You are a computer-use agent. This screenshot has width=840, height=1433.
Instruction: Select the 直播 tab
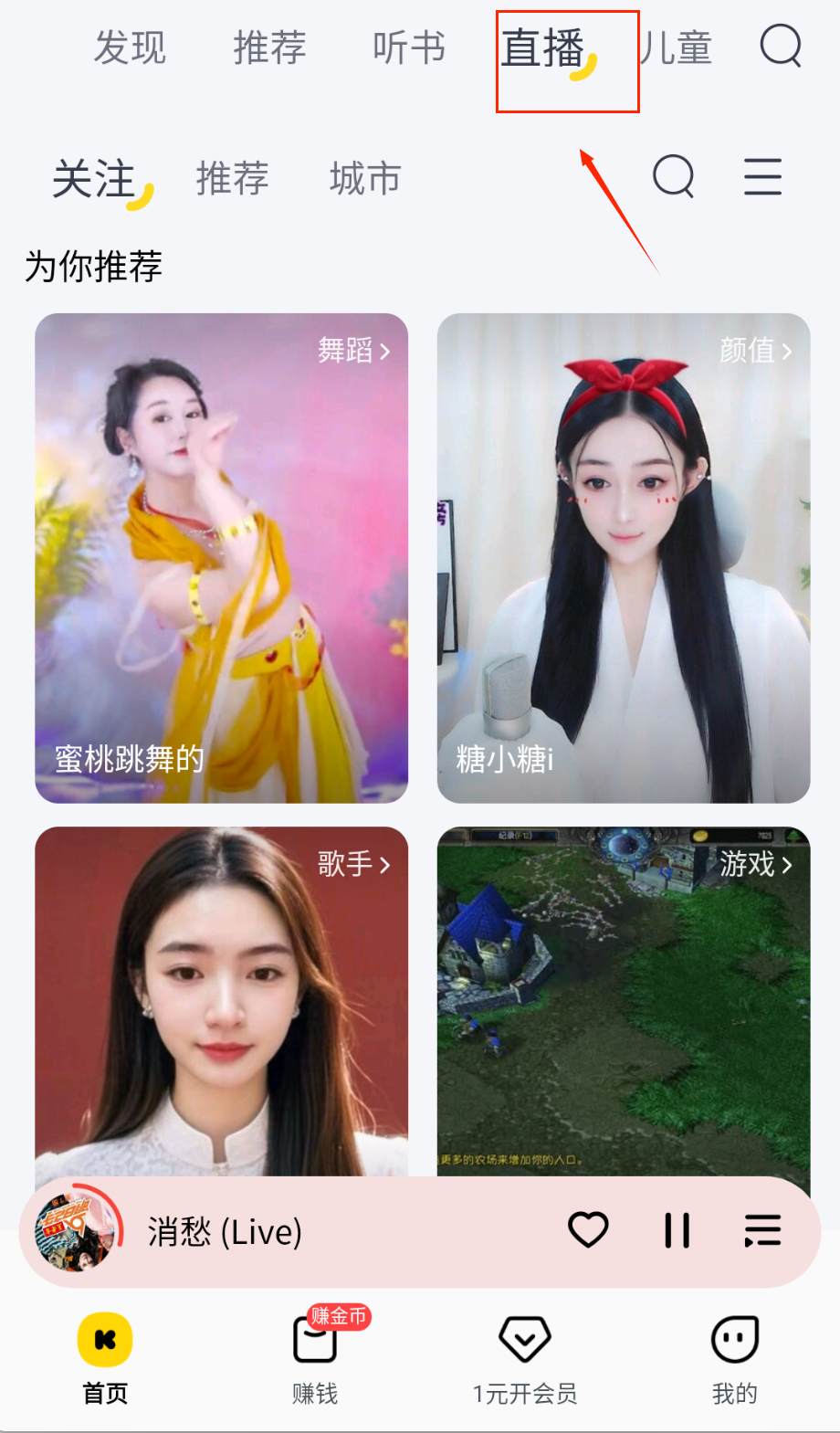pyautogui.click(x=543, y=49)
